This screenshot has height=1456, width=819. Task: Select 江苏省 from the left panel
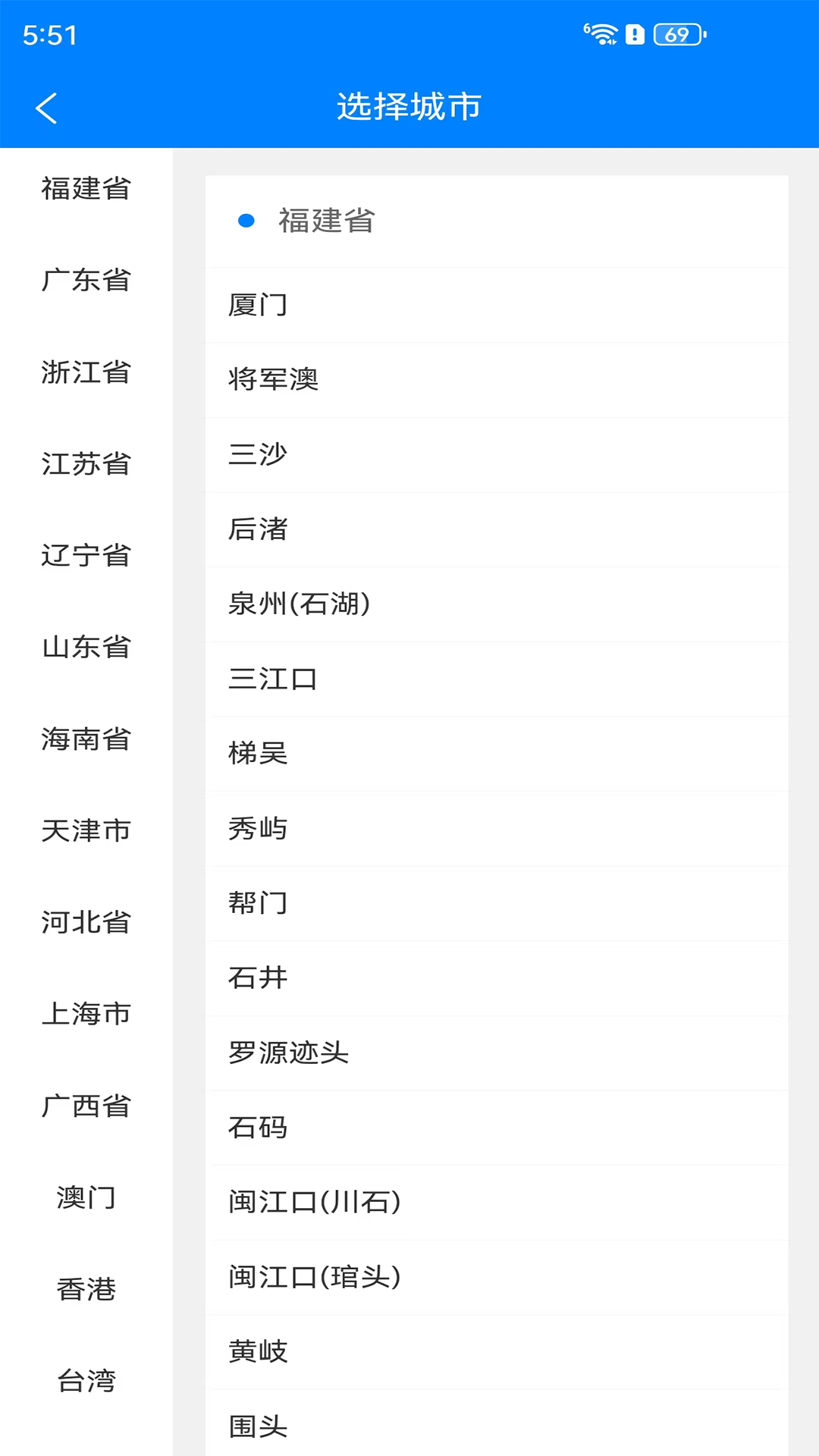click(86, 465)
